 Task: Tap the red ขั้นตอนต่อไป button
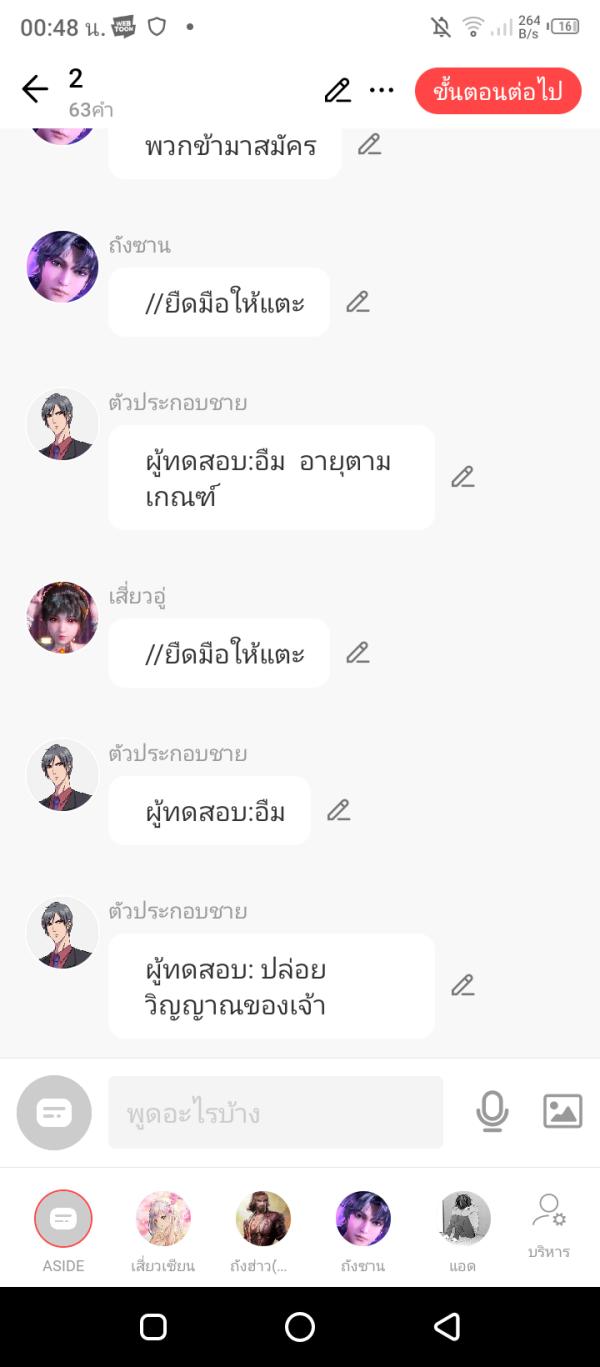[x=498, y=92]
